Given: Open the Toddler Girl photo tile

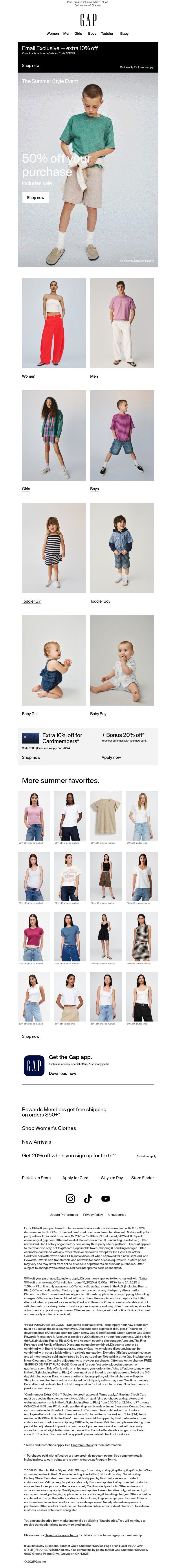Looking at the screenshot, I should tap(53, 548).
